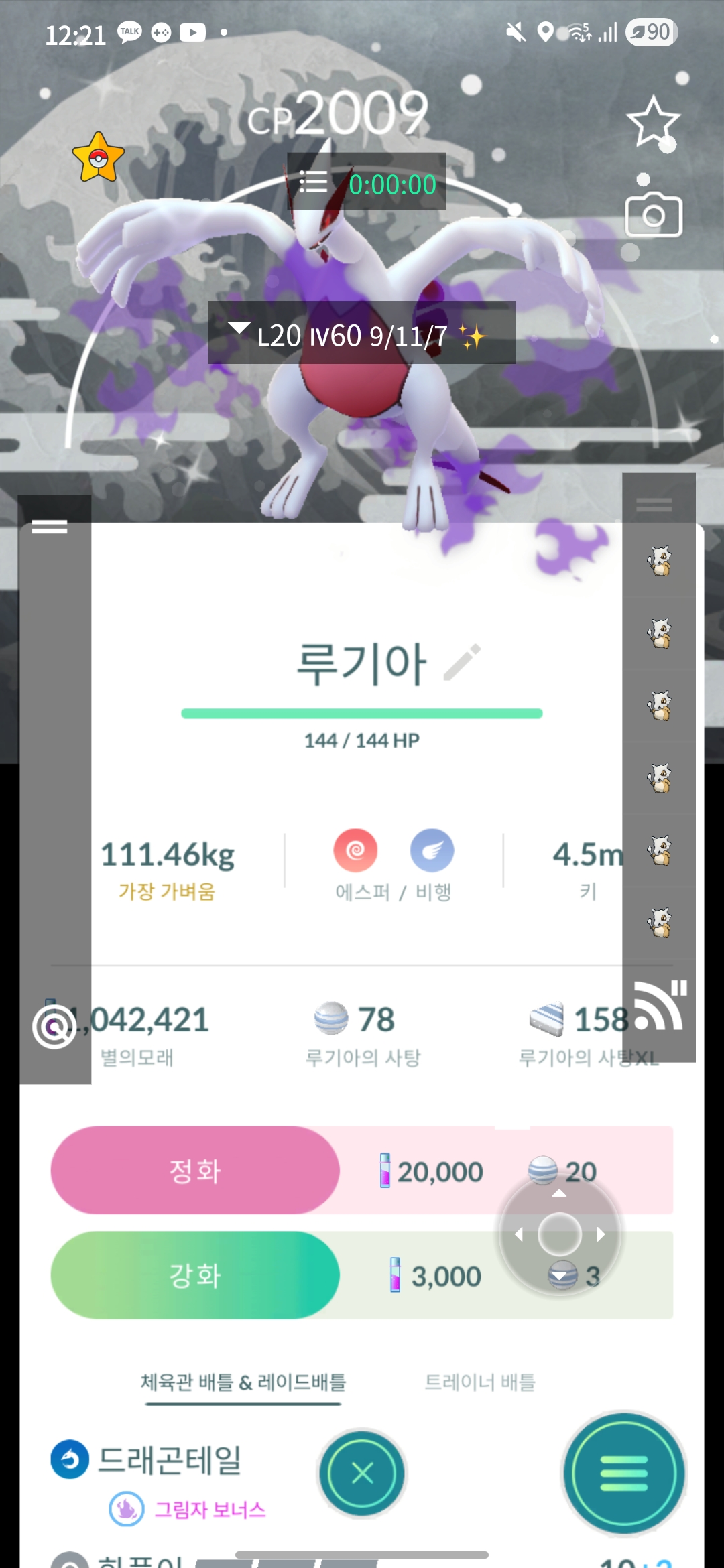Open the green round menu button
724x1568 pixels.
point(623,1473)
